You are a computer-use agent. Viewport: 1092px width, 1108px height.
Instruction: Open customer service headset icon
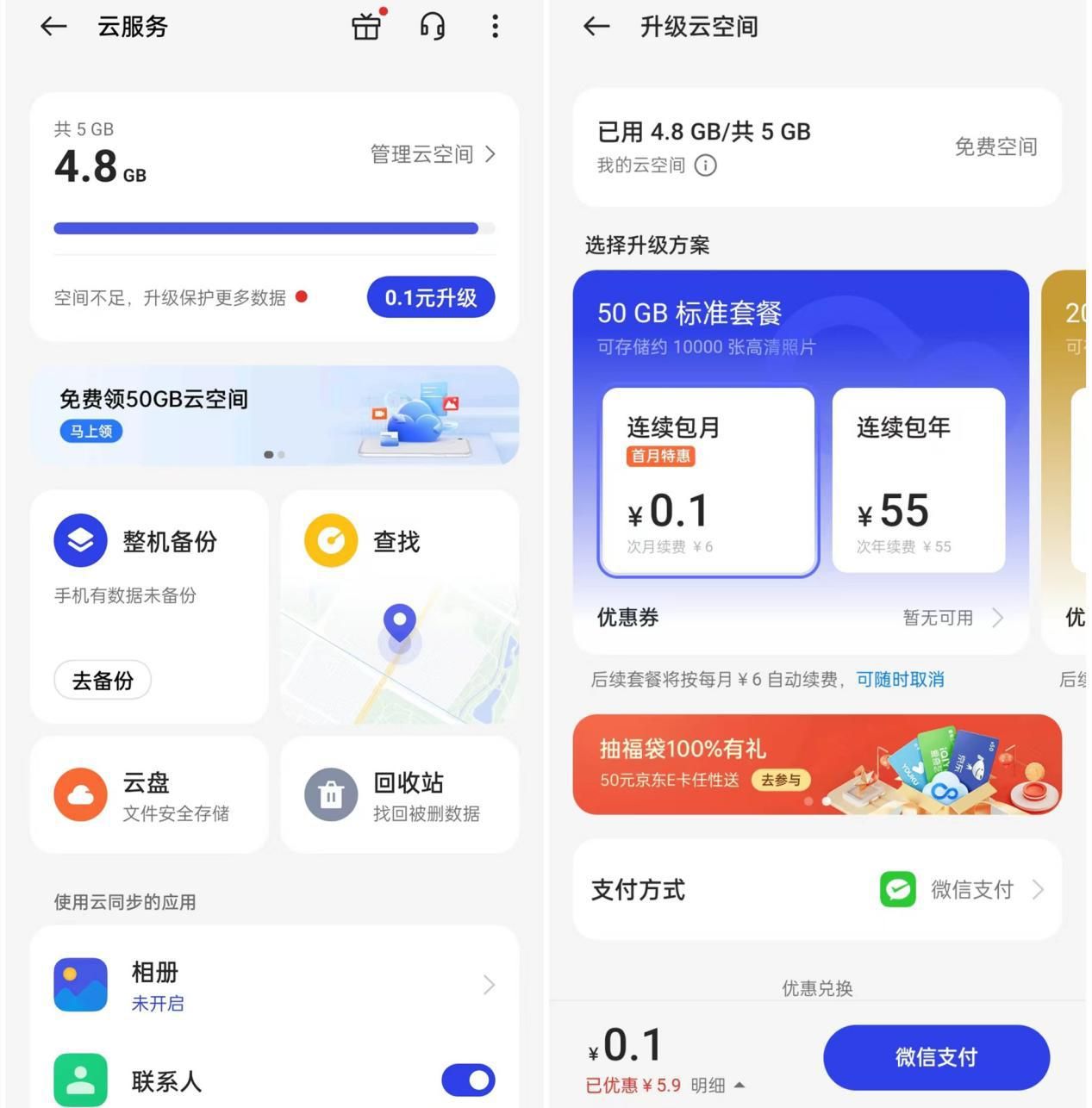click(x=432, y=27)
